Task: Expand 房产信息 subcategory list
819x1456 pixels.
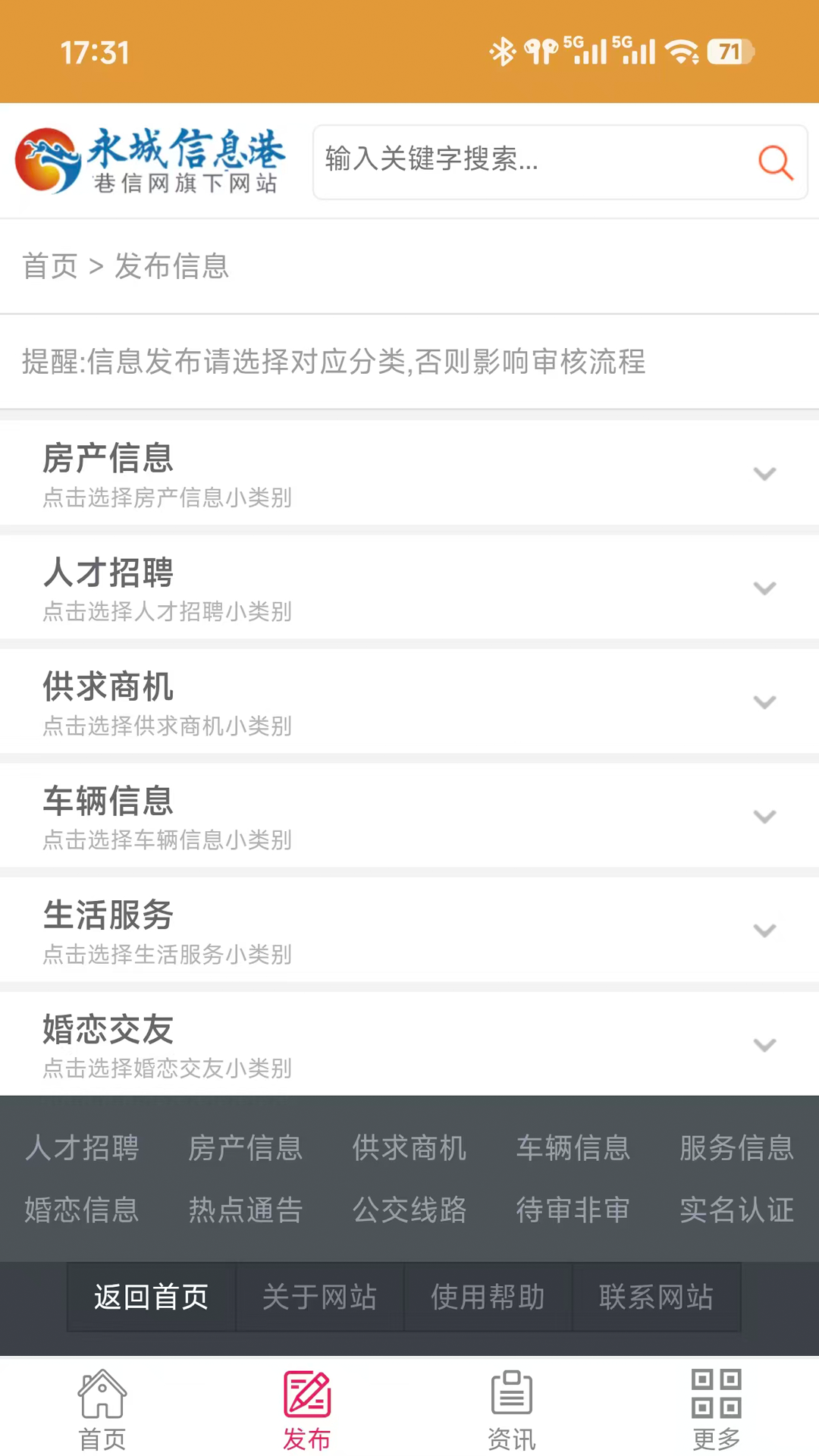Action: (764, 473)
